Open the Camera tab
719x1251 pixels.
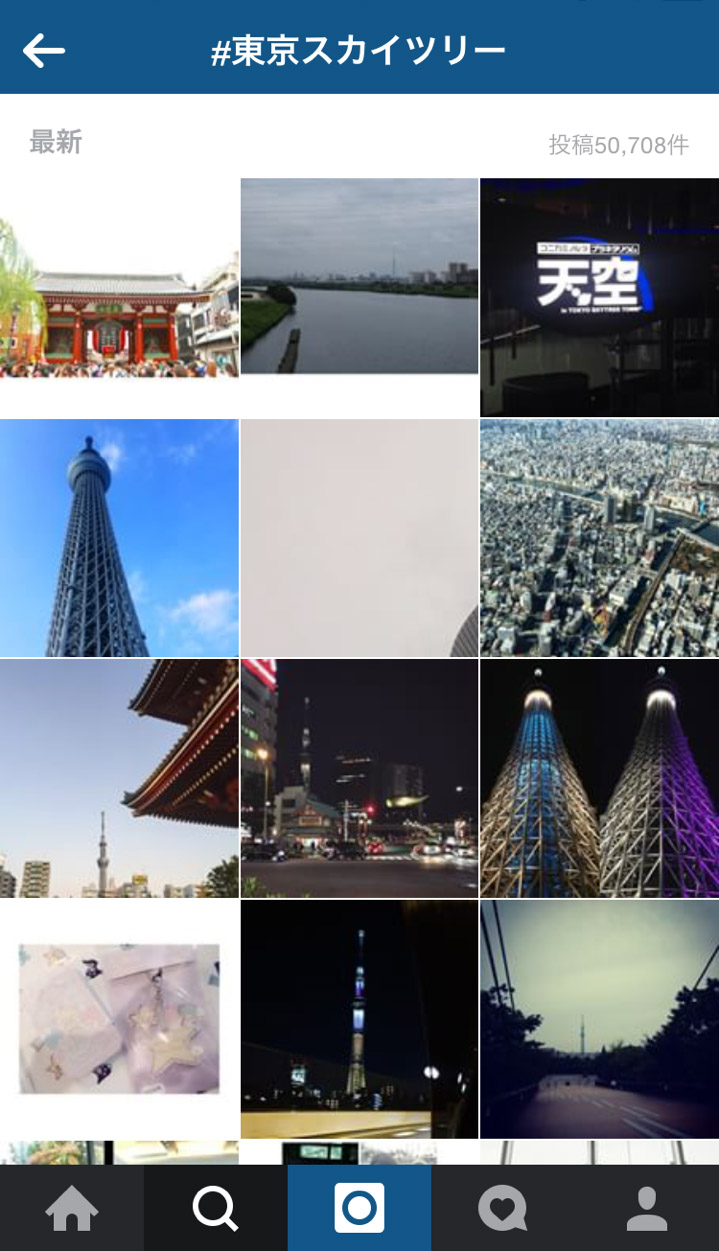point(359,1209)
